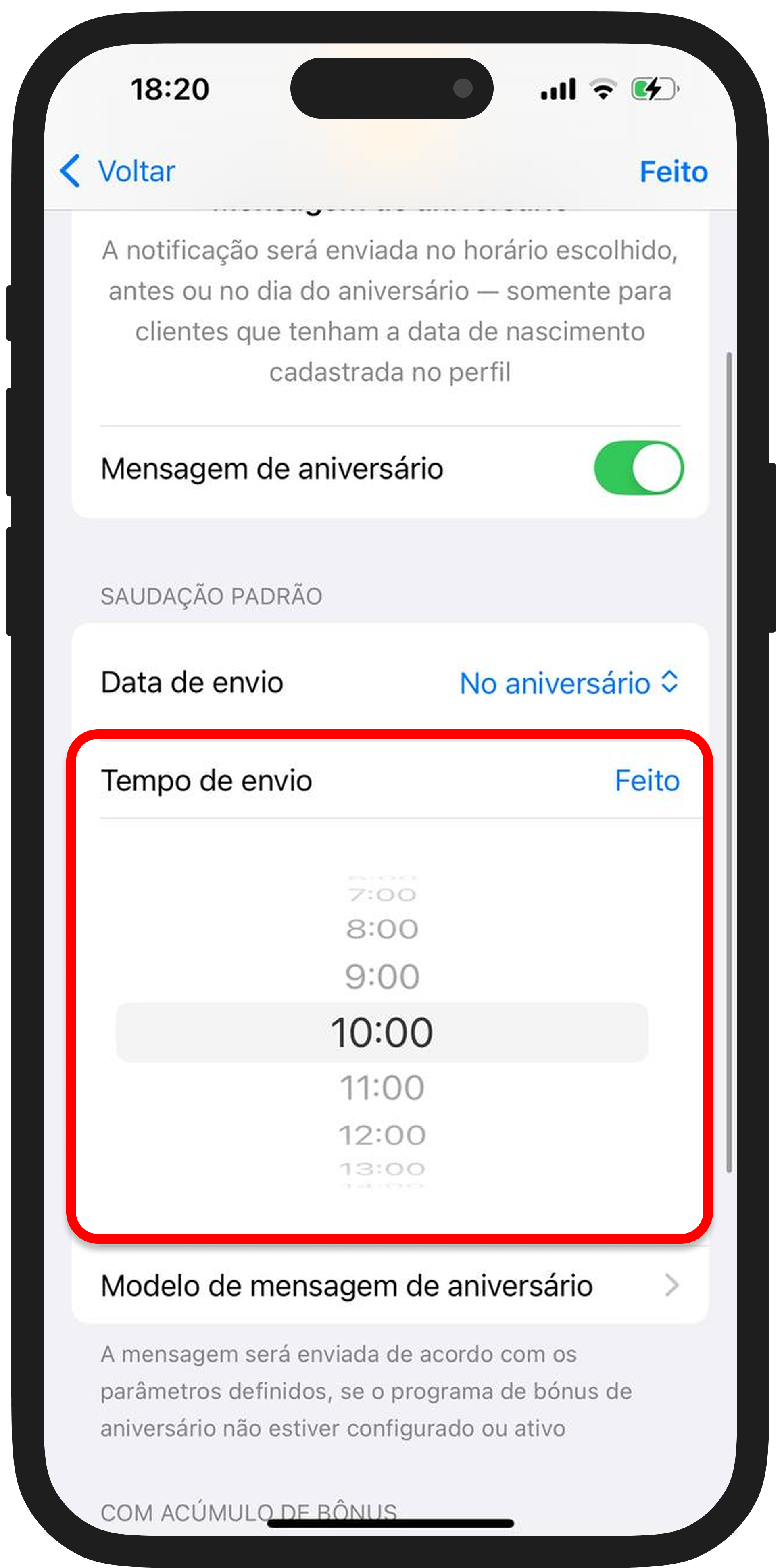Disable the Mensagem de aniversário switch
The image size is (784, 1568).
coord(638,468)
